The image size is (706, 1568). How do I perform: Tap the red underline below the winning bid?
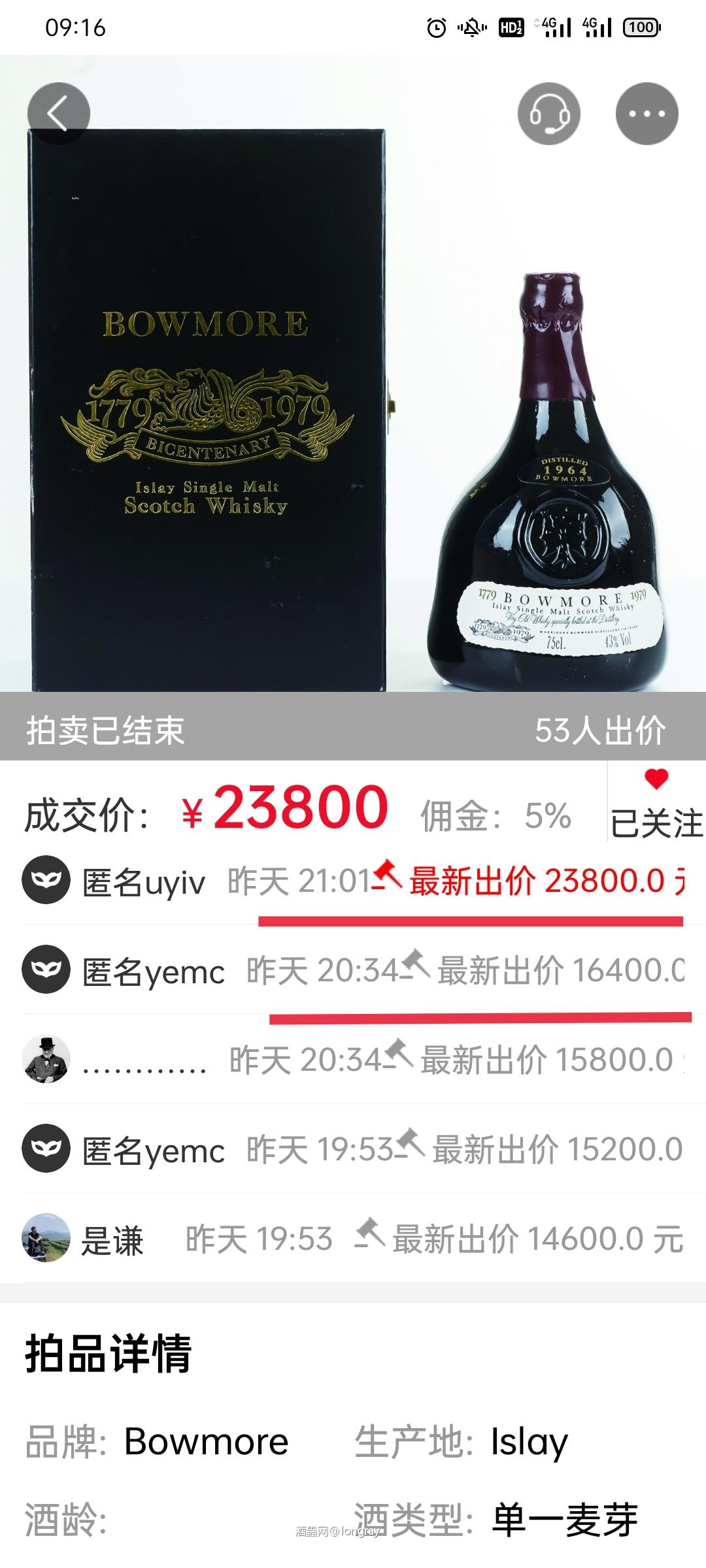click(471, 921)
